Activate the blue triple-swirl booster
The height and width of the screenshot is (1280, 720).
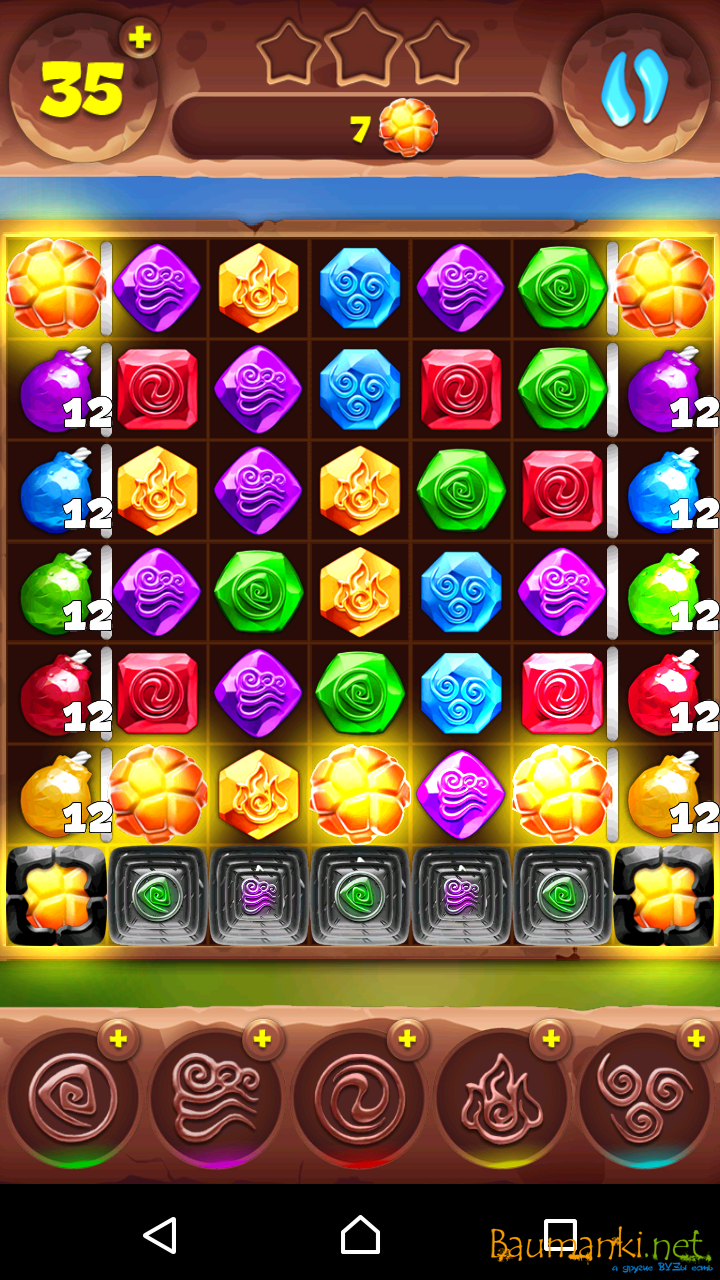[x=645, y=1099]
